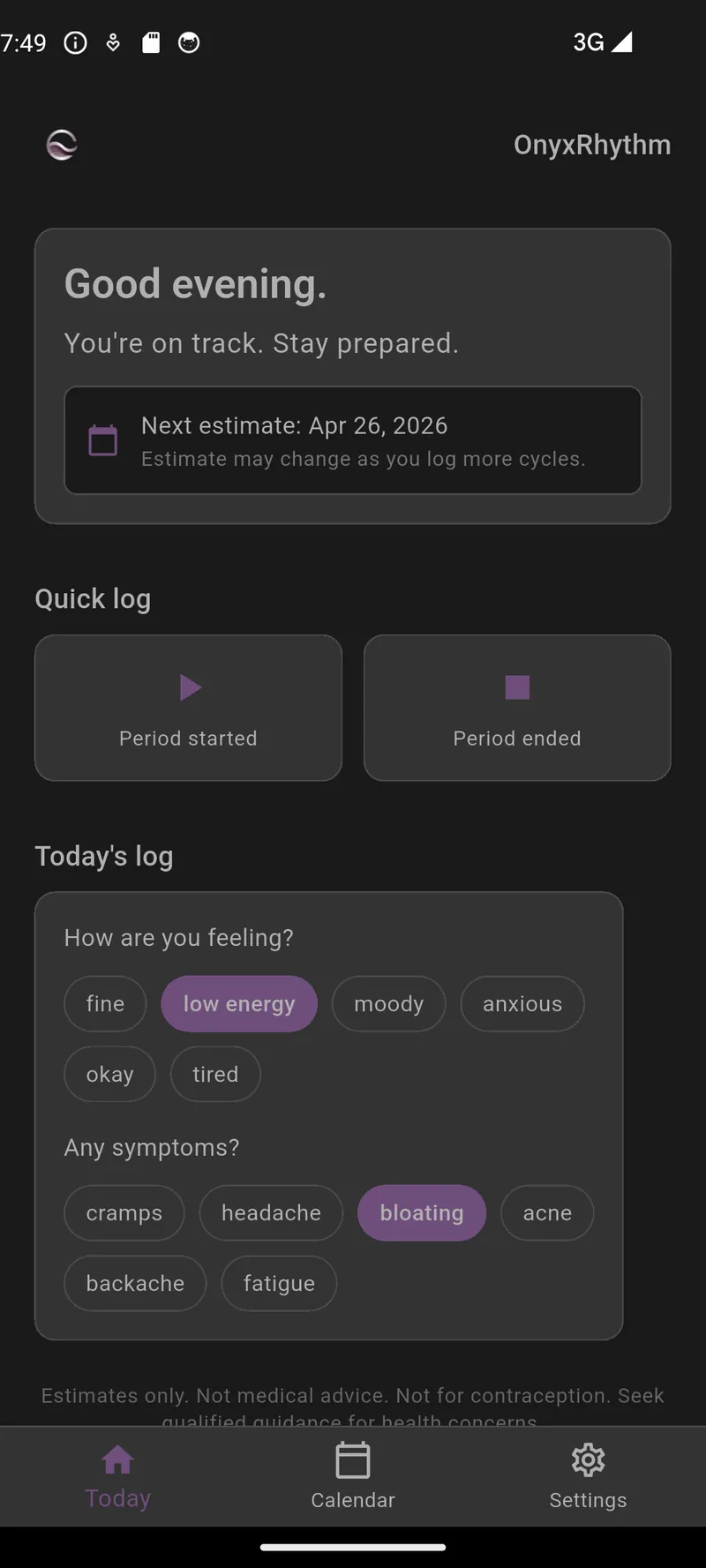Image resolution: width=706 pixels, height=1568 pixels.
Task: Select the tired feeling chip
Action: tap(215, 1074)
